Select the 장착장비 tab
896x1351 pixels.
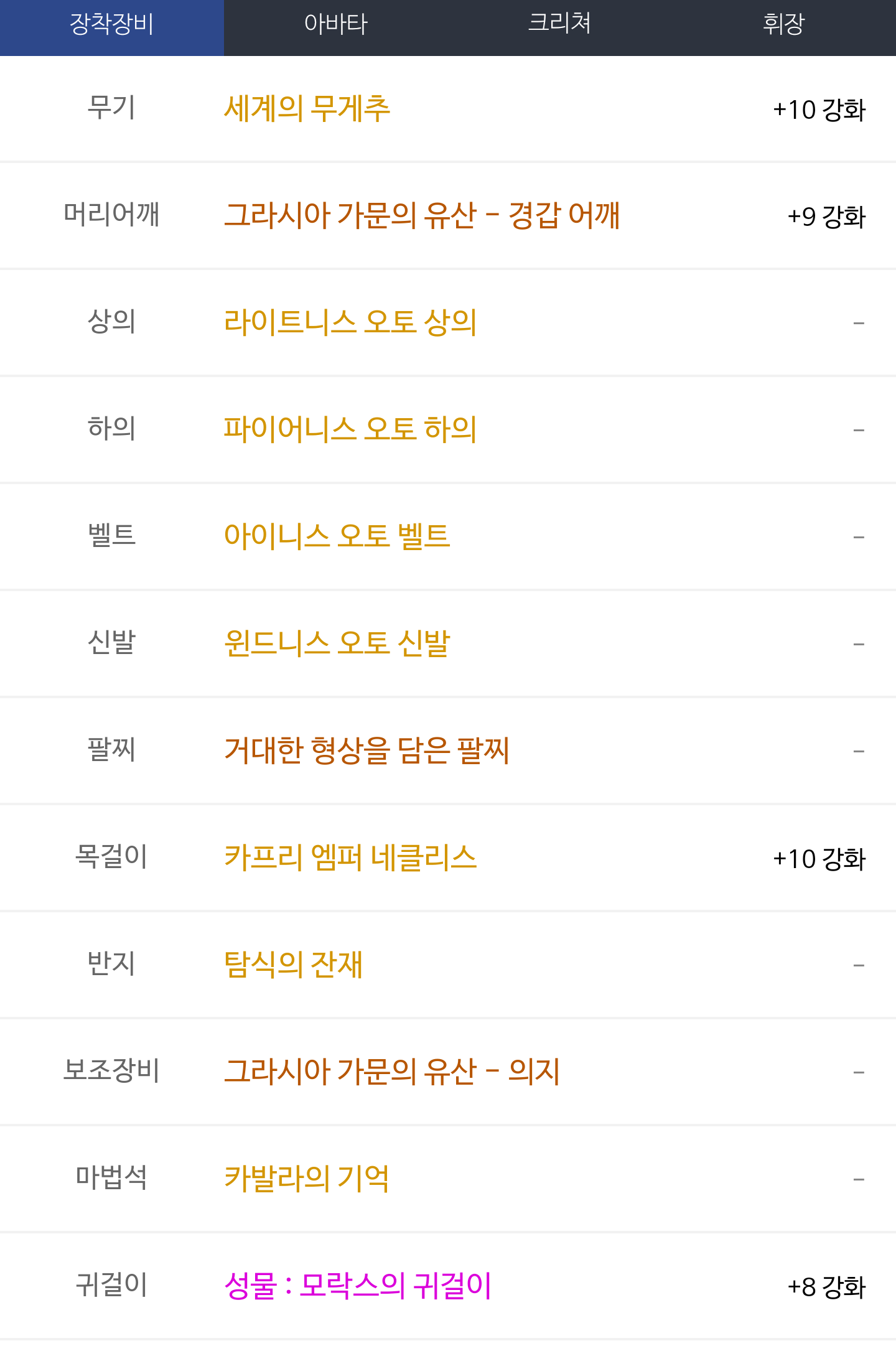(112, 27)
